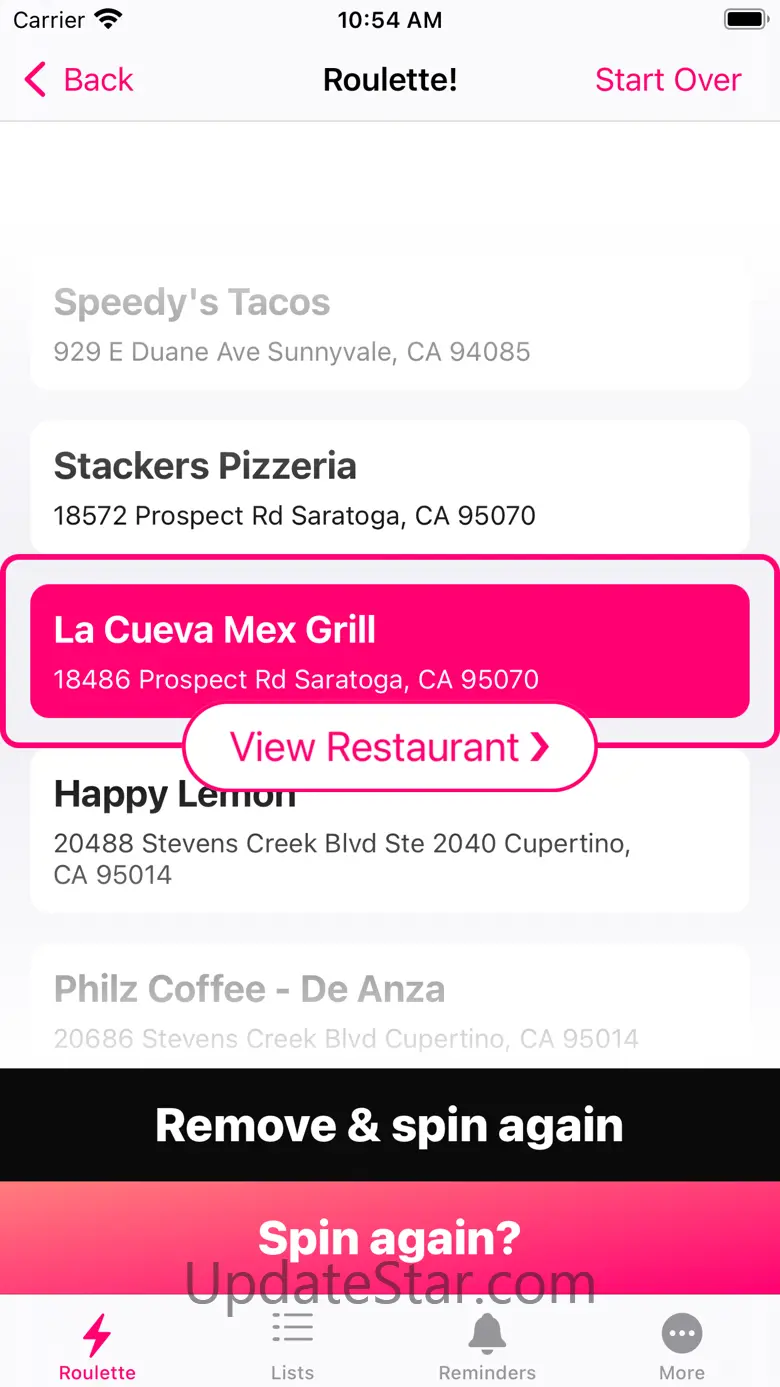Select the Stackers Pizzeria card
The width and height of the screenshot is (780, 1387).
390,487
